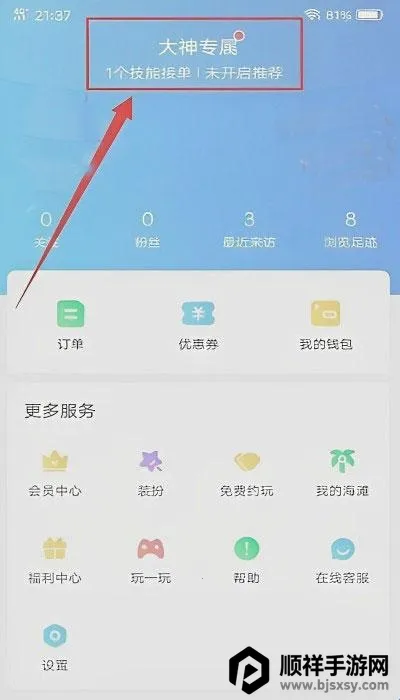Open 福利中心 welfare center

[x=55, y=561]
